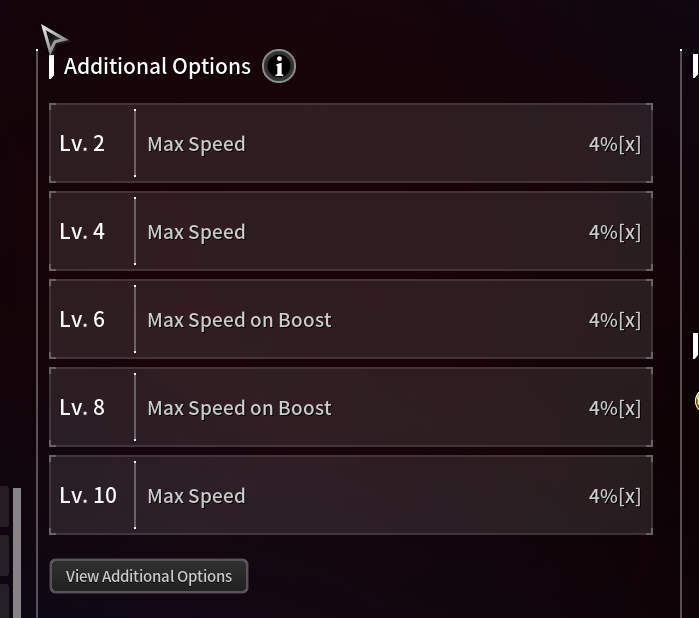
Task: Tap the View Additional Options button
Action: click(x=149, y=576)
